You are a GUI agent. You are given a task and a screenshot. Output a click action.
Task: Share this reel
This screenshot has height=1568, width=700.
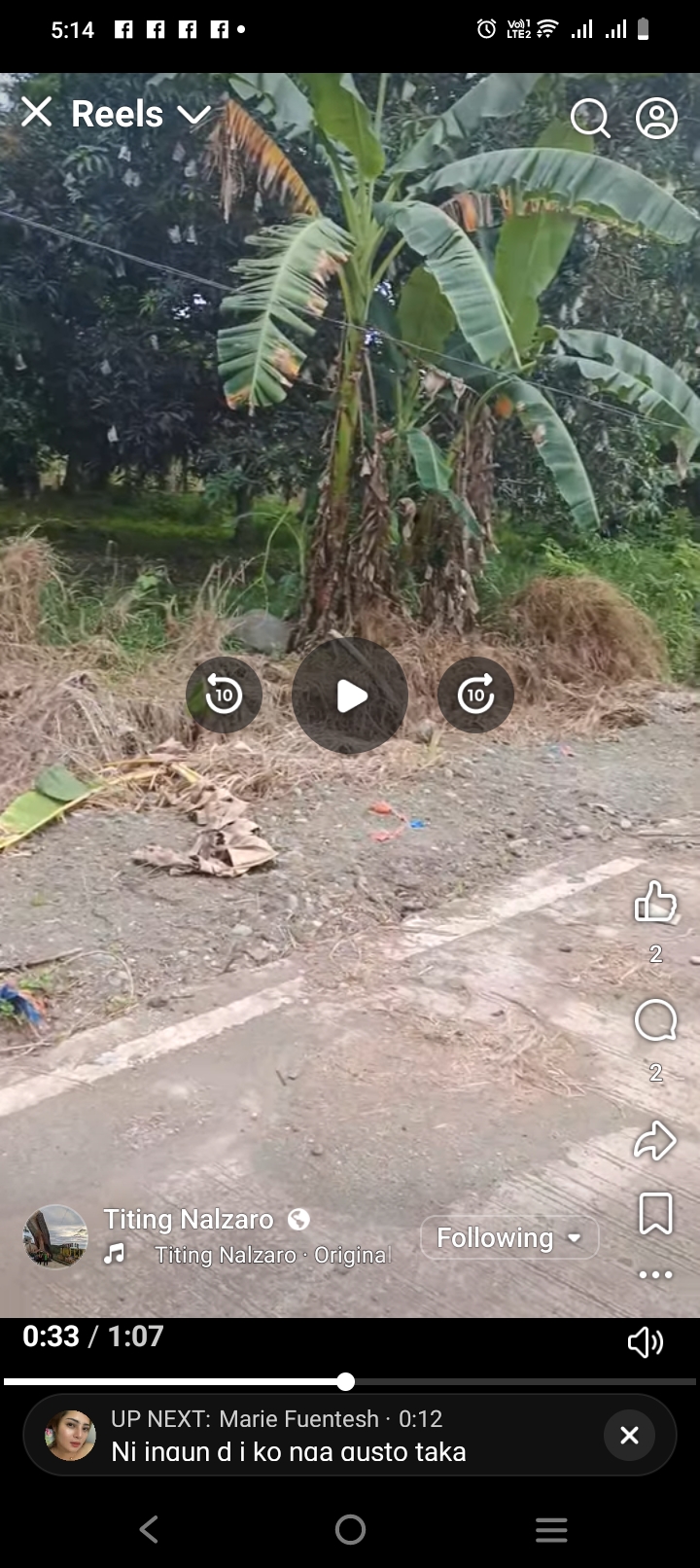655,1140
